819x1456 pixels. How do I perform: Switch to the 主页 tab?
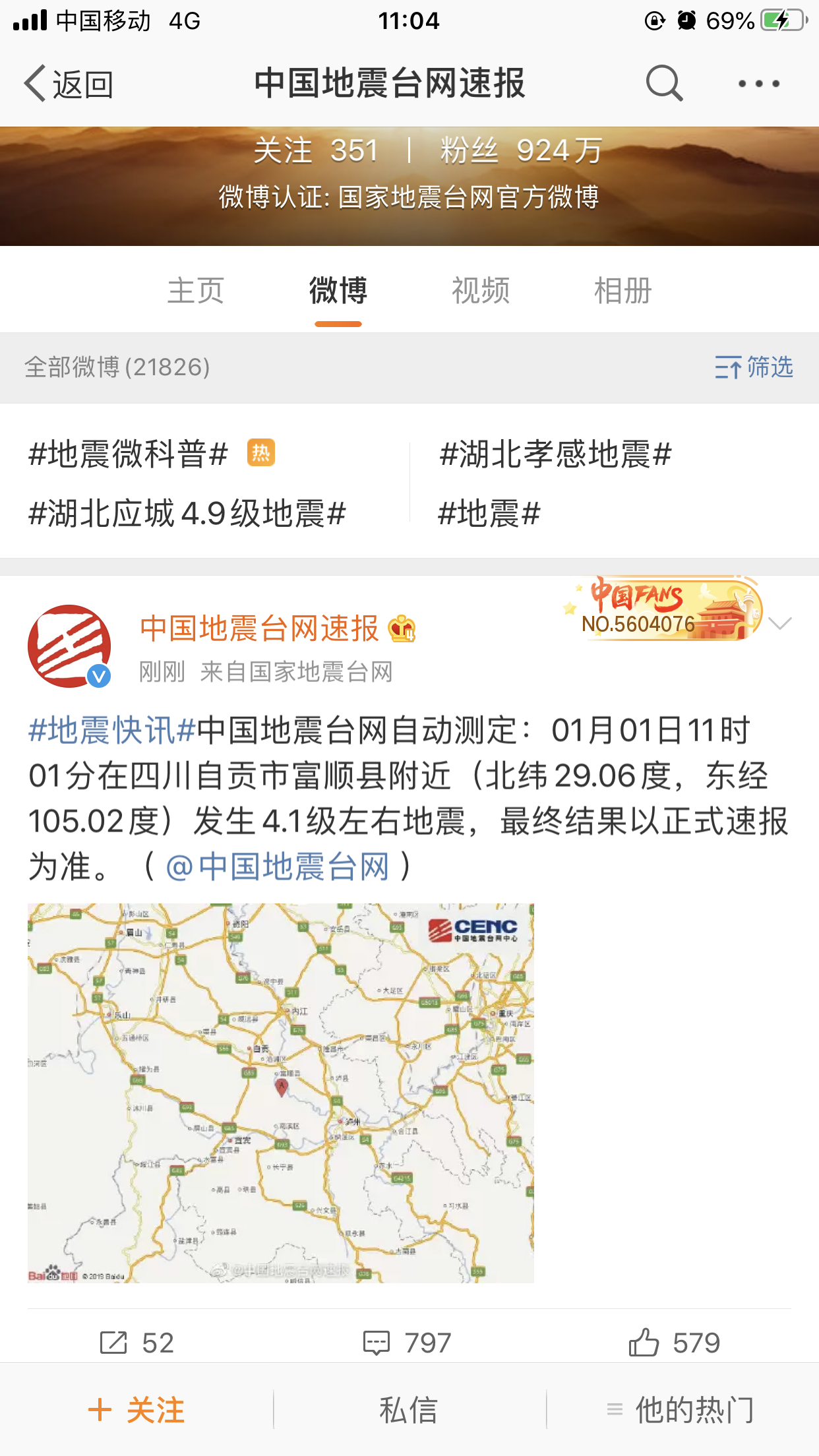click(x=196, y=291)
